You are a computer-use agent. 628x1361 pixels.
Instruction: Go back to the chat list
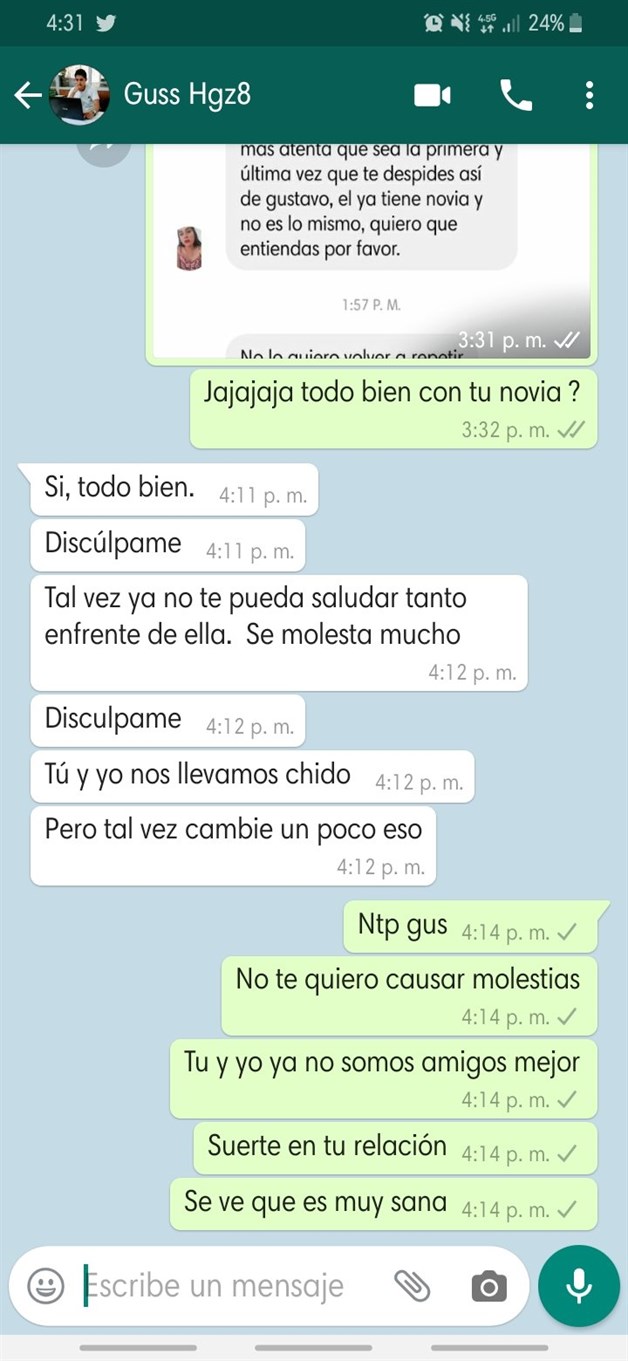click(27, 95)
